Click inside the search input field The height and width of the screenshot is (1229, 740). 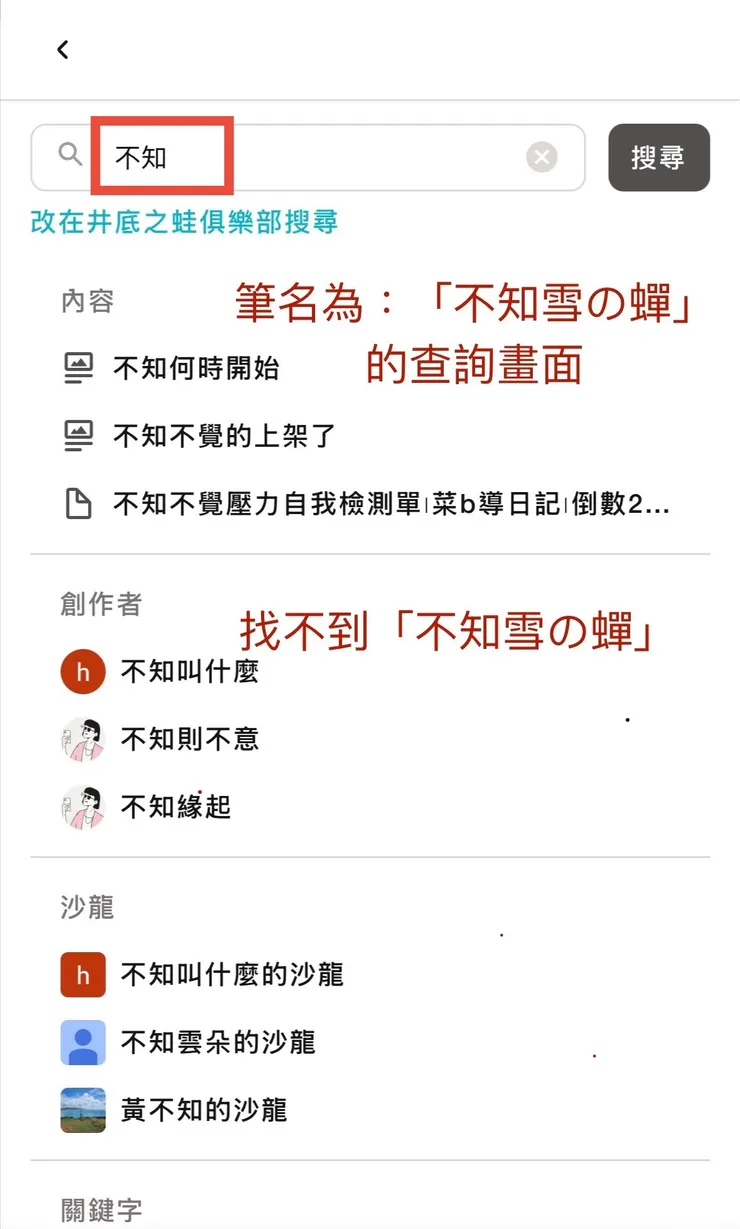[x=300, y=156]
